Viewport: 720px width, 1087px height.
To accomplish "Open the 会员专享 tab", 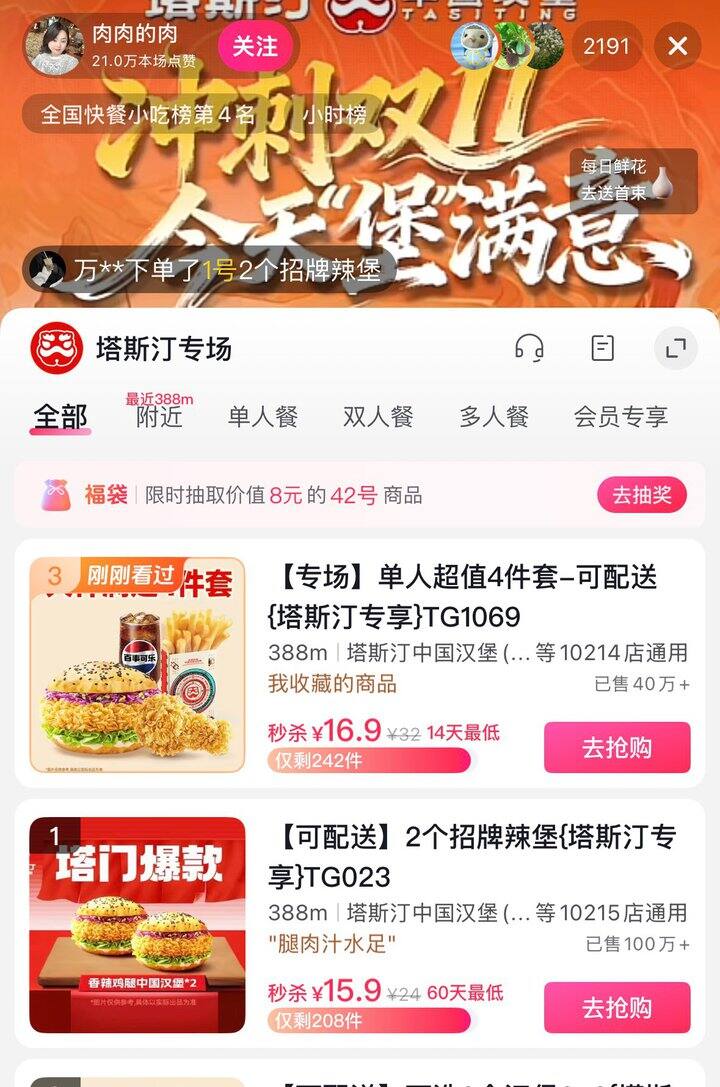I will [x=620, y=417].
